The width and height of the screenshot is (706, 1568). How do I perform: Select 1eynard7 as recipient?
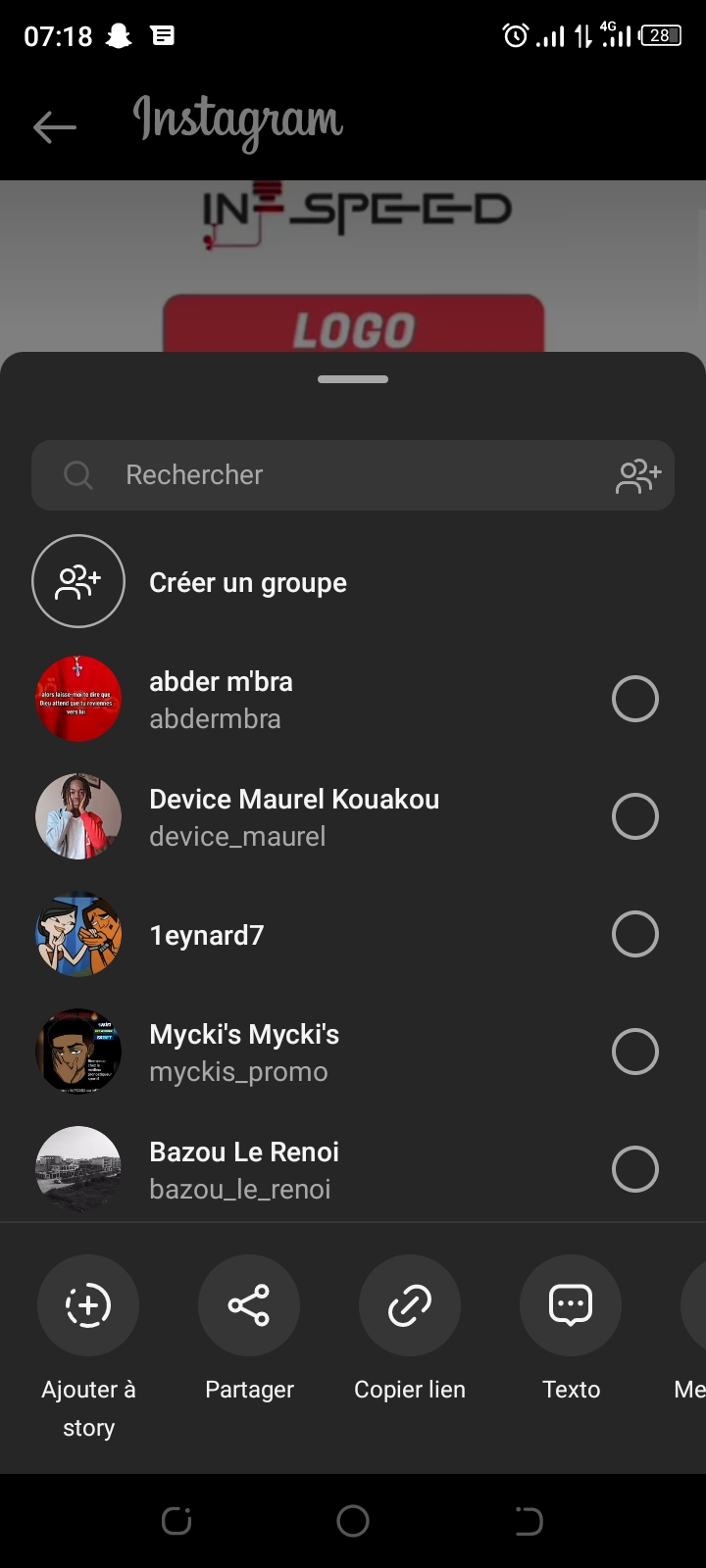pyautogui.click(x=634, y=934)
